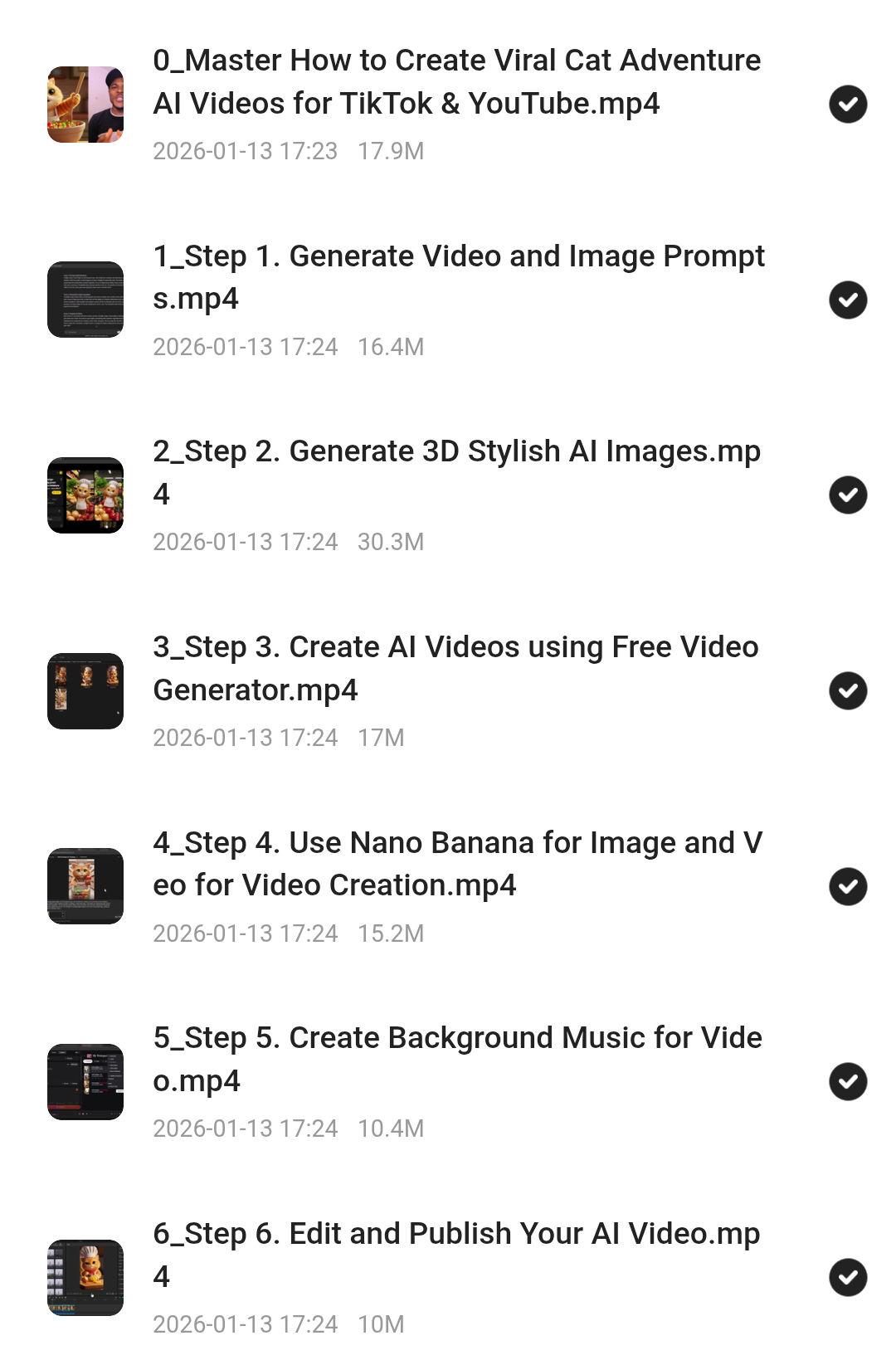This screenshot has height=1360, width=896.
Task: Open the Master How to Create Viral Cat video
Action: click(456, 82)
